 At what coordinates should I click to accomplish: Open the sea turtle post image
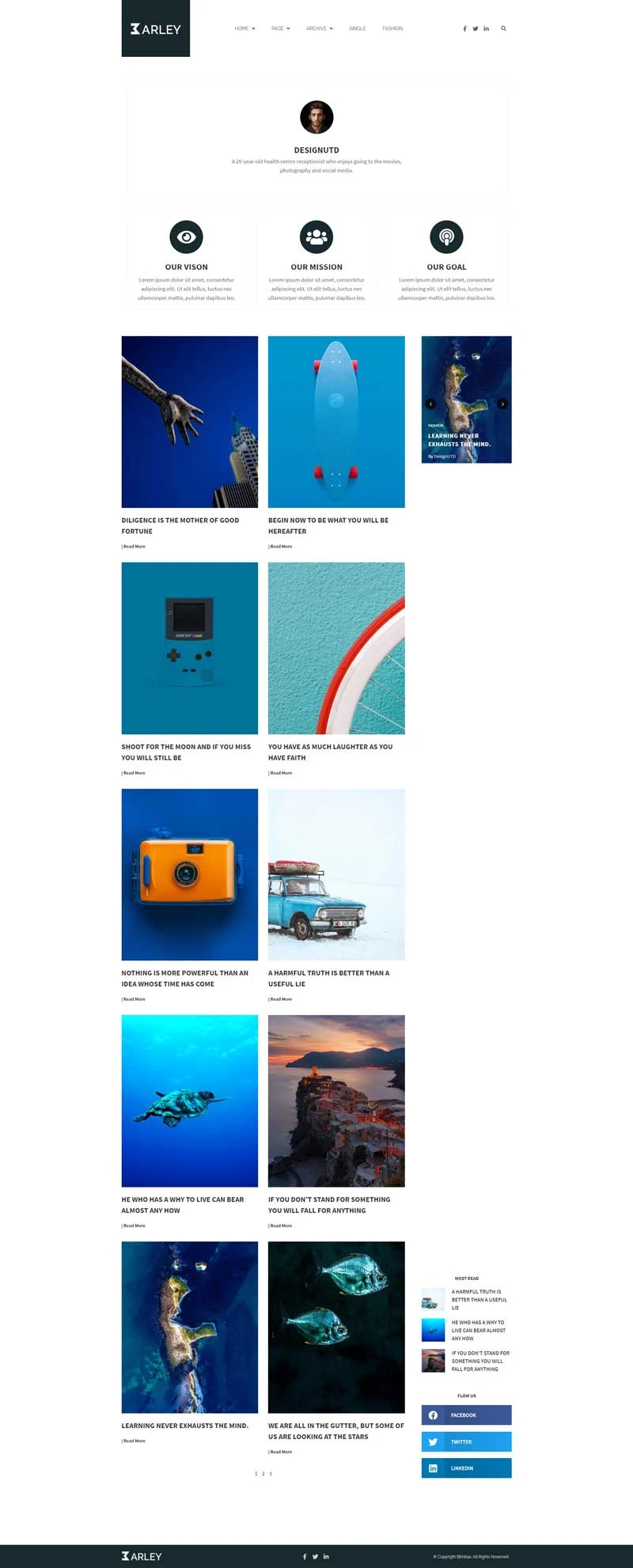point(189,1100)
